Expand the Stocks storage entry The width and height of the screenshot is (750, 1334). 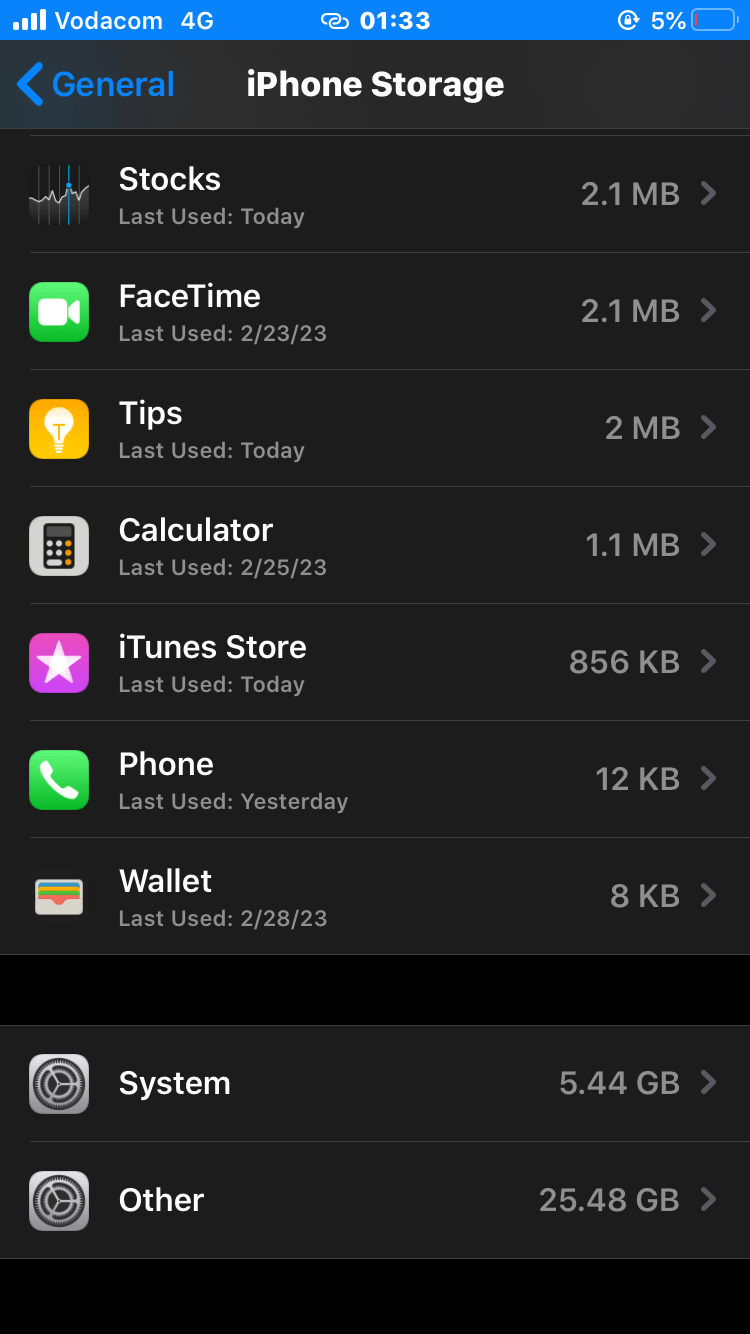pos(710,194)
